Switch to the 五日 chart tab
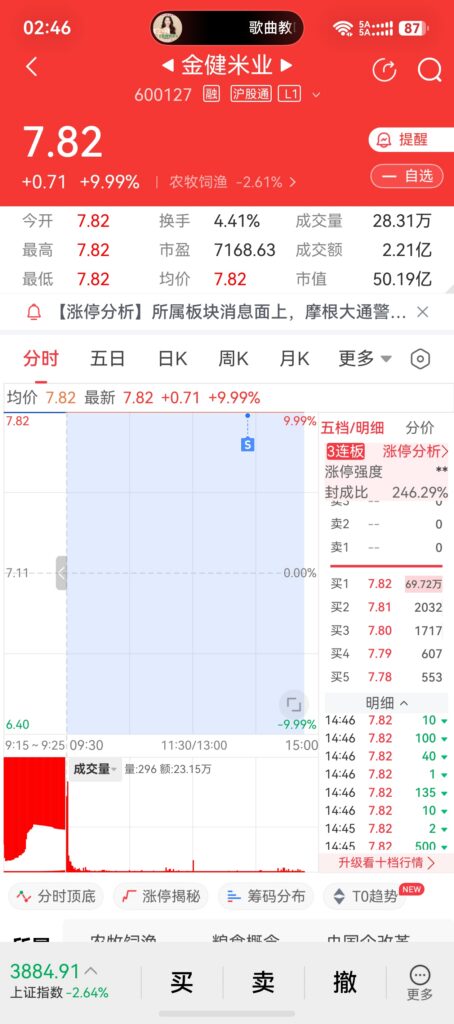 point(107,359)
